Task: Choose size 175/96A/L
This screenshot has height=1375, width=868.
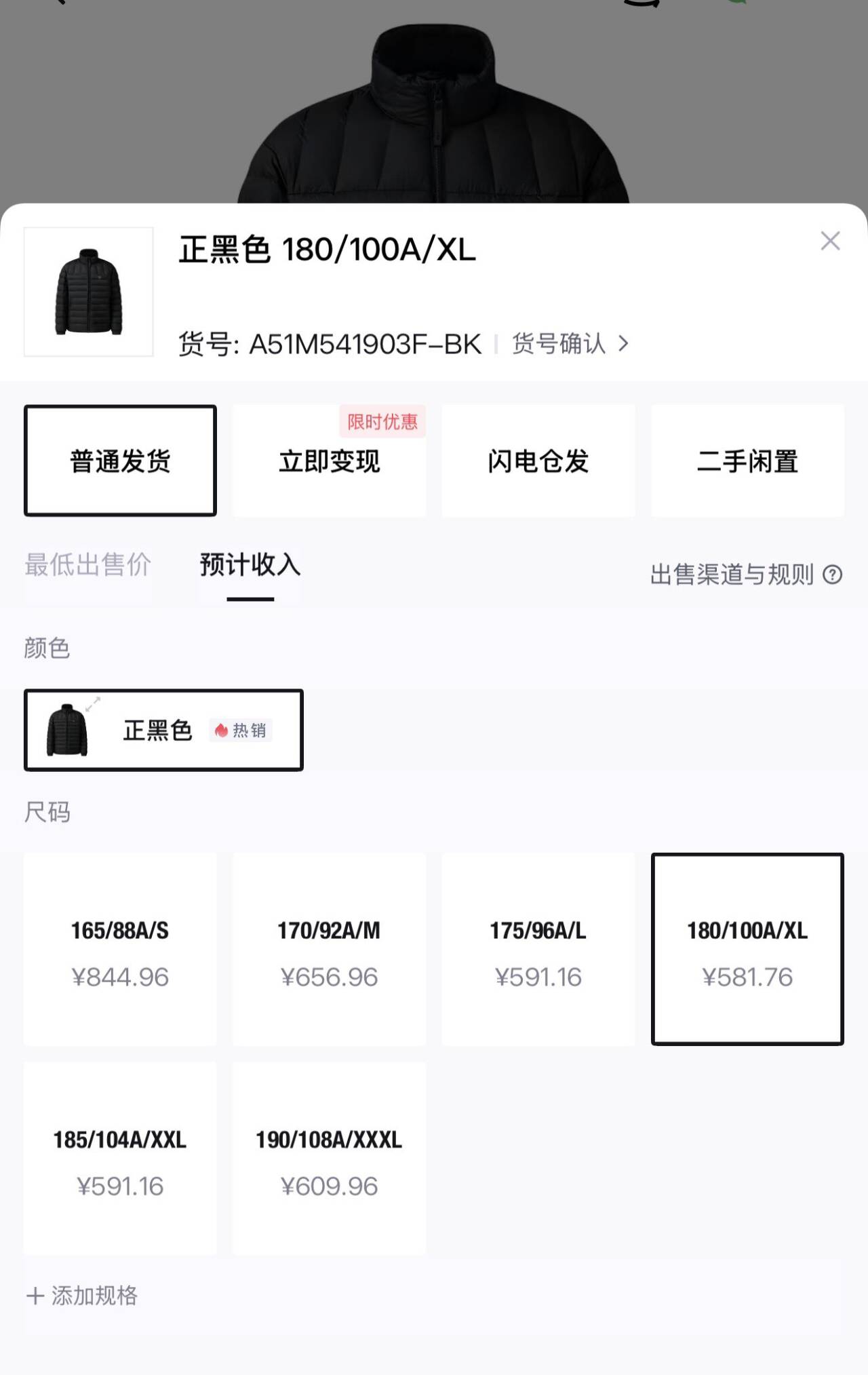Action: click(538, 949)
